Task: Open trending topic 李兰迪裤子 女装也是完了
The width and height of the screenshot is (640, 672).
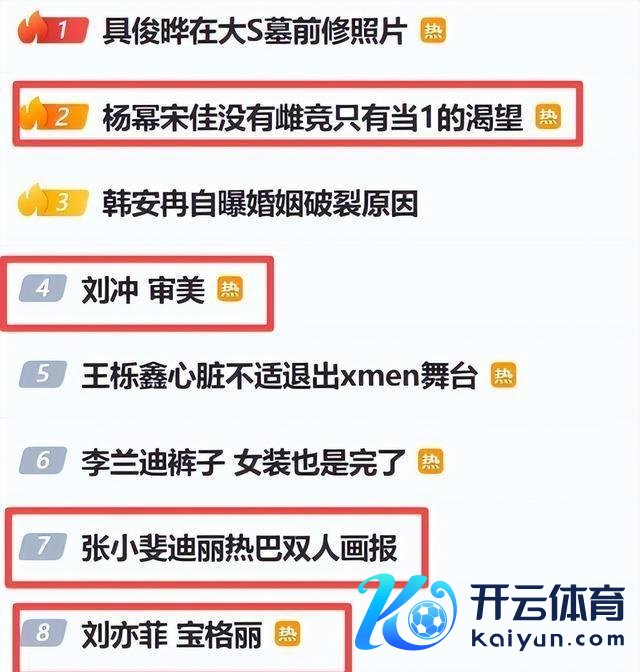Action: [243, 461]
